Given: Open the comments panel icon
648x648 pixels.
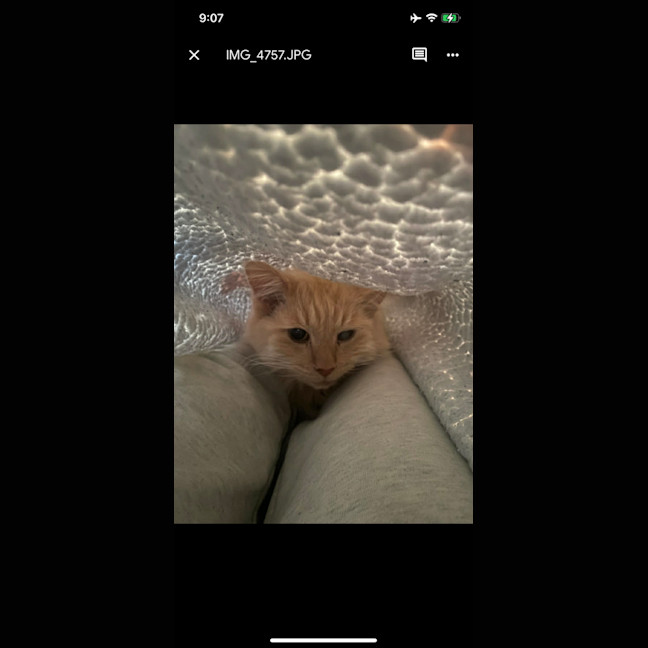Looking at the screenshot, I should [x=420, y=55].
